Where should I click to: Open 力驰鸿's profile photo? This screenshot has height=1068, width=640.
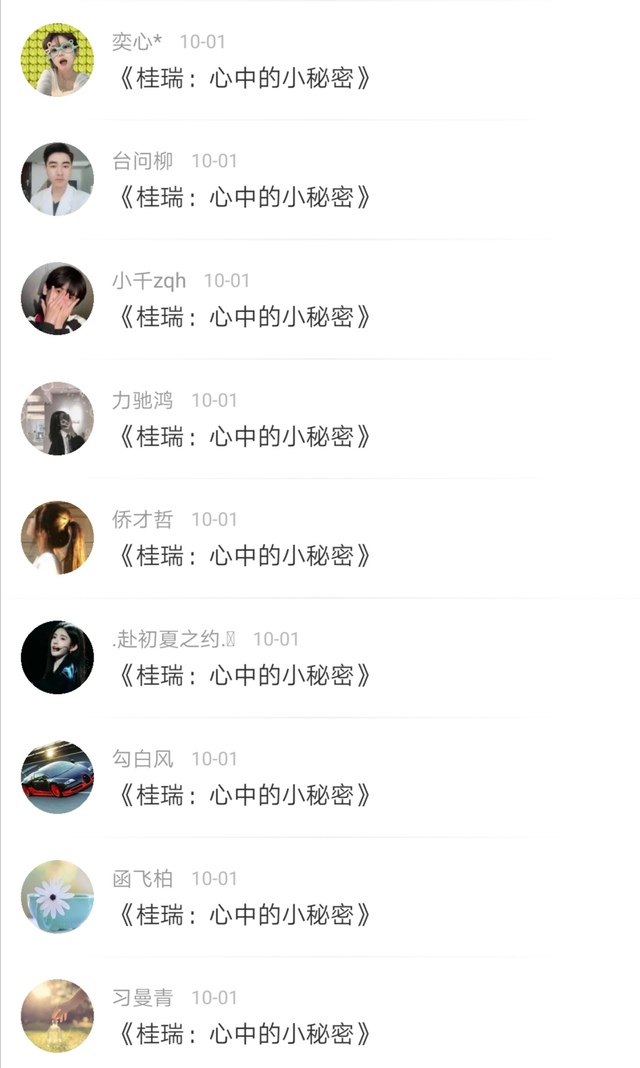(x=57, y=418)
